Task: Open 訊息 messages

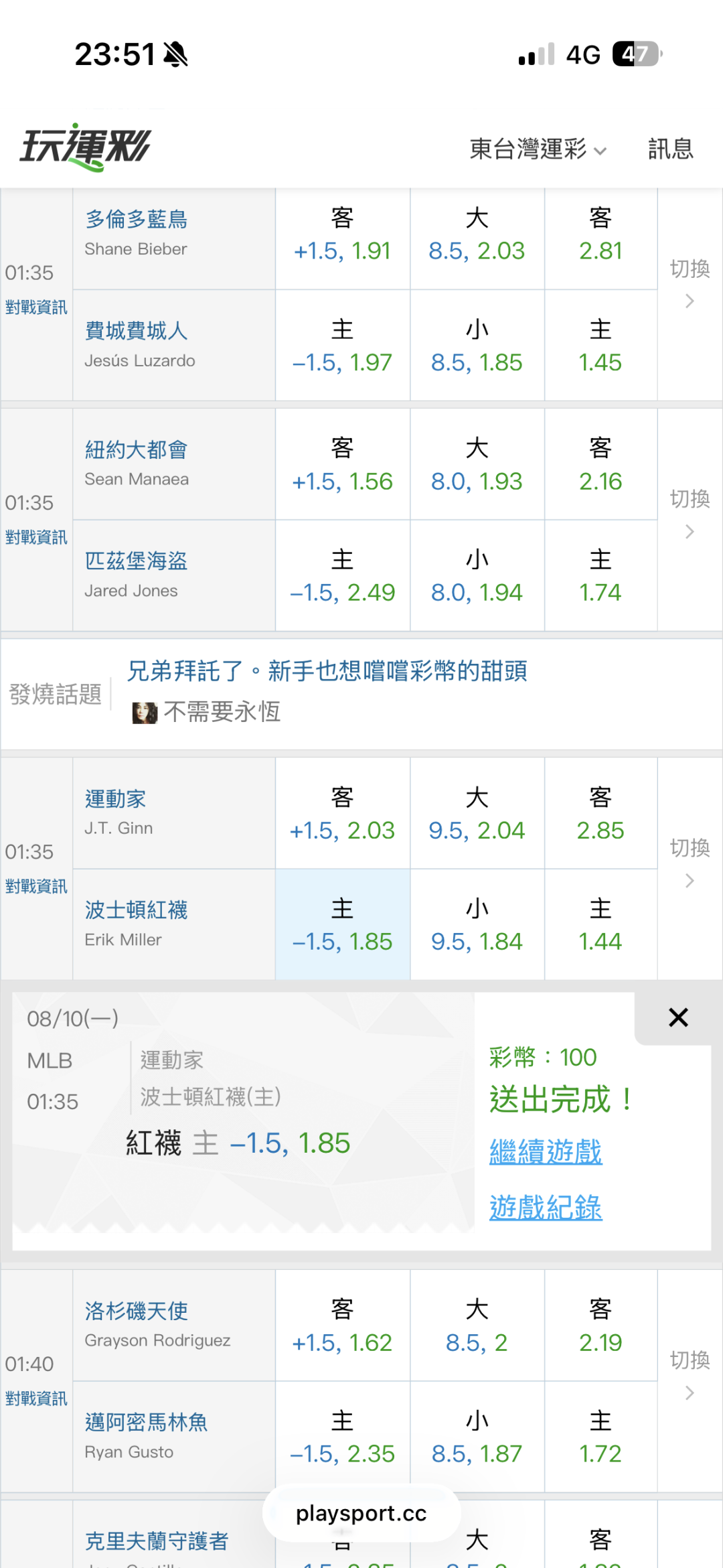Action: click(670, 149)
